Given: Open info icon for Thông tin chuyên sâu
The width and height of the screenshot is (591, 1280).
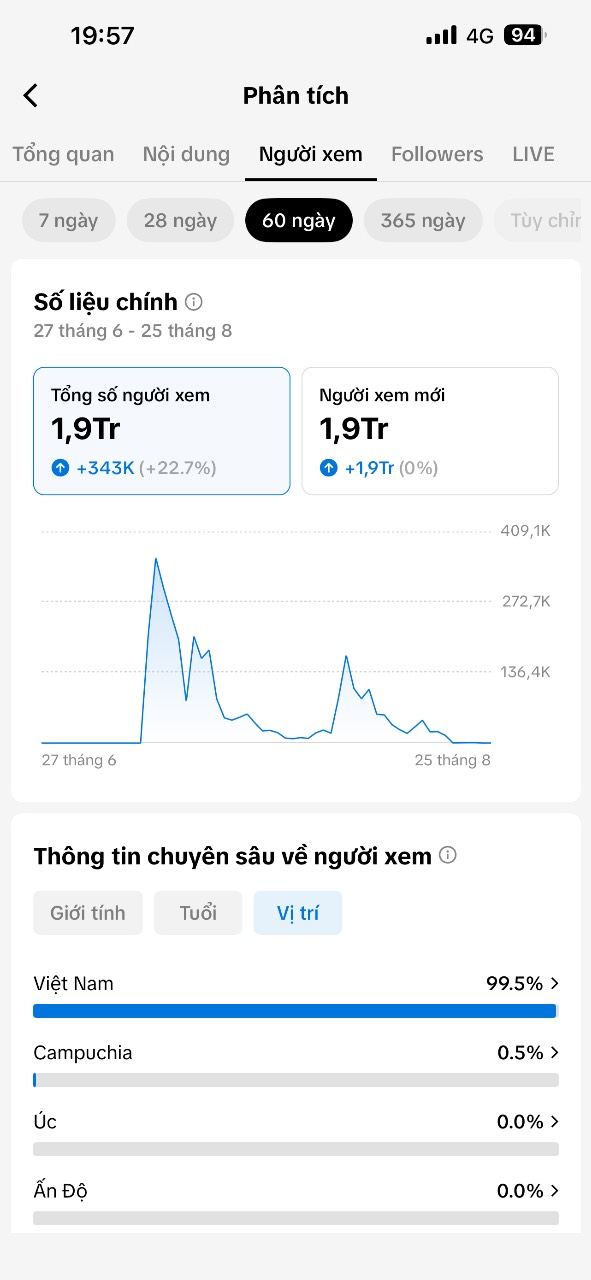Looking at the screenshot, I should click(x=448, y=855).
